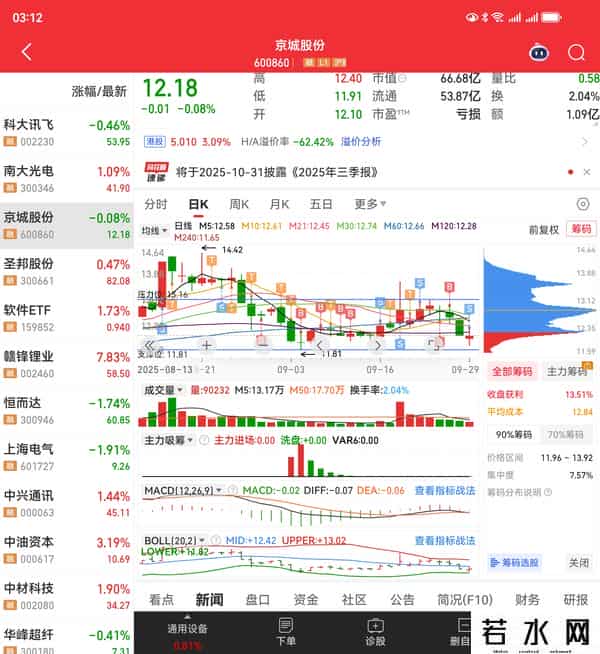Open the robot assistant icon
This screenshot has width=600, height=654.
pos(538,52)
